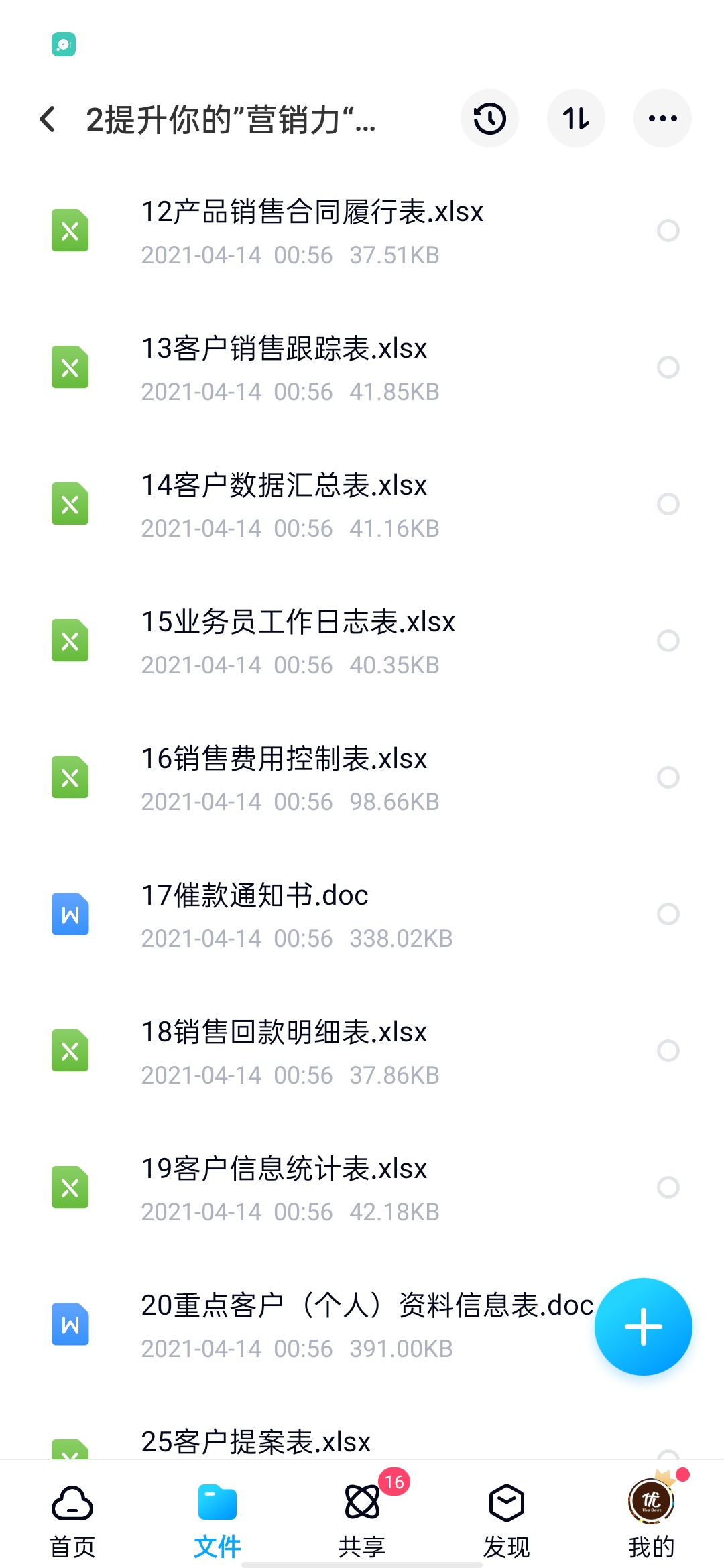Open 13客户销售跟踪表.xlsx

point(284,348)
